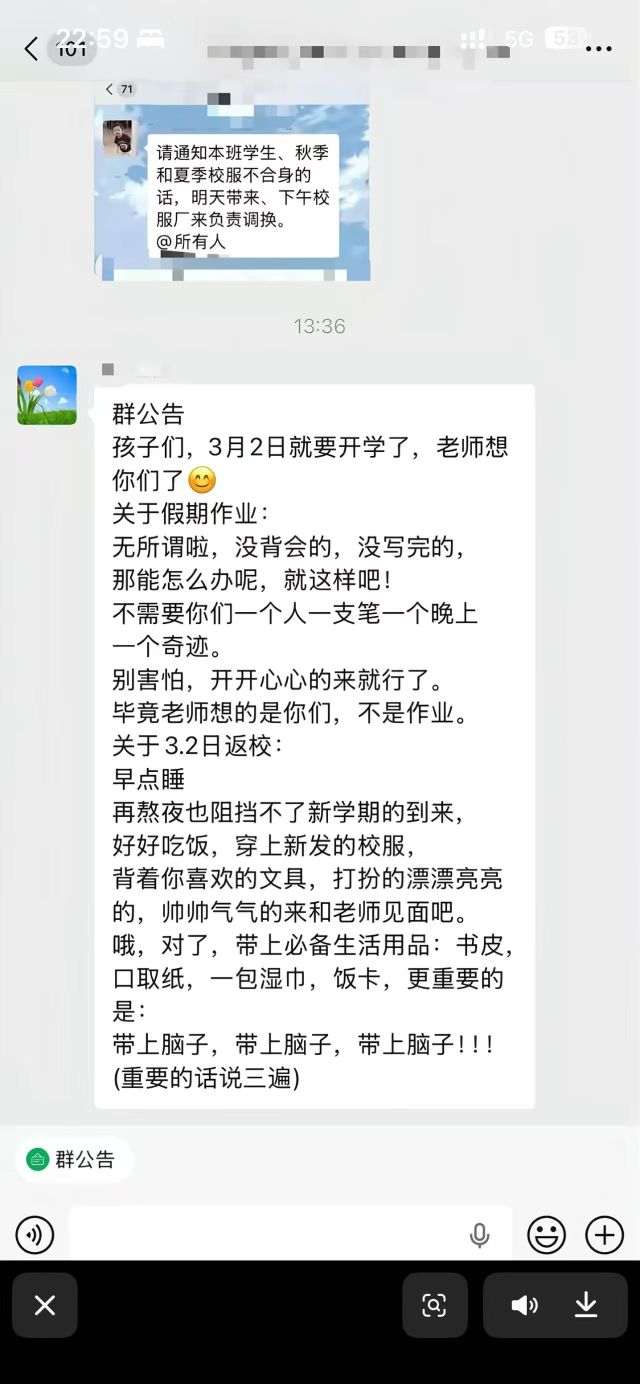Tap the tulip avatar of the sender
This screenshot has height=1384, width=640.
[x=47, y=395]
